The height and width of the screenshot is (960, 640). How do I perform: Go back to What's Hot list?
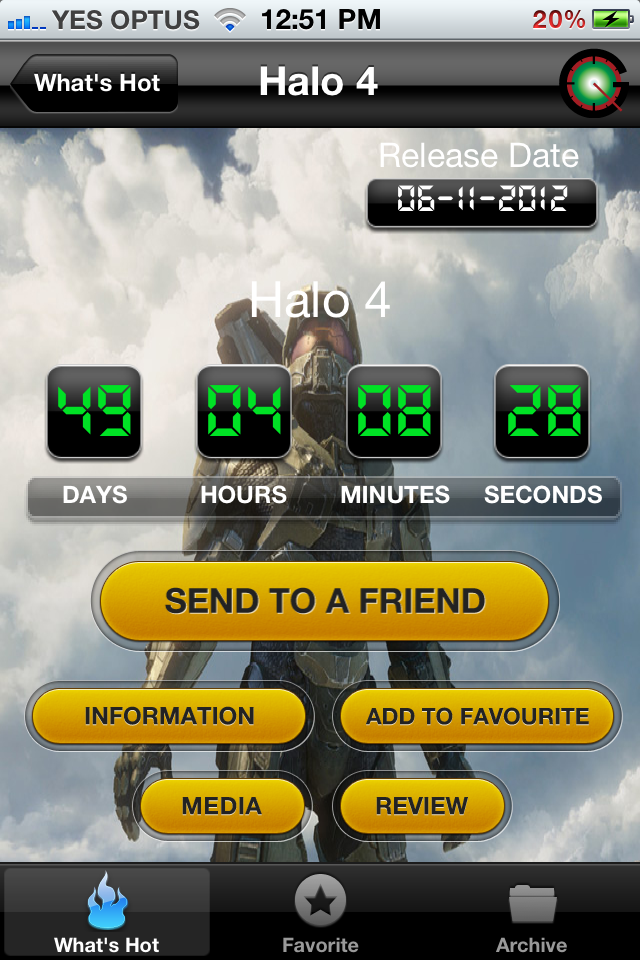coord(95,84)
